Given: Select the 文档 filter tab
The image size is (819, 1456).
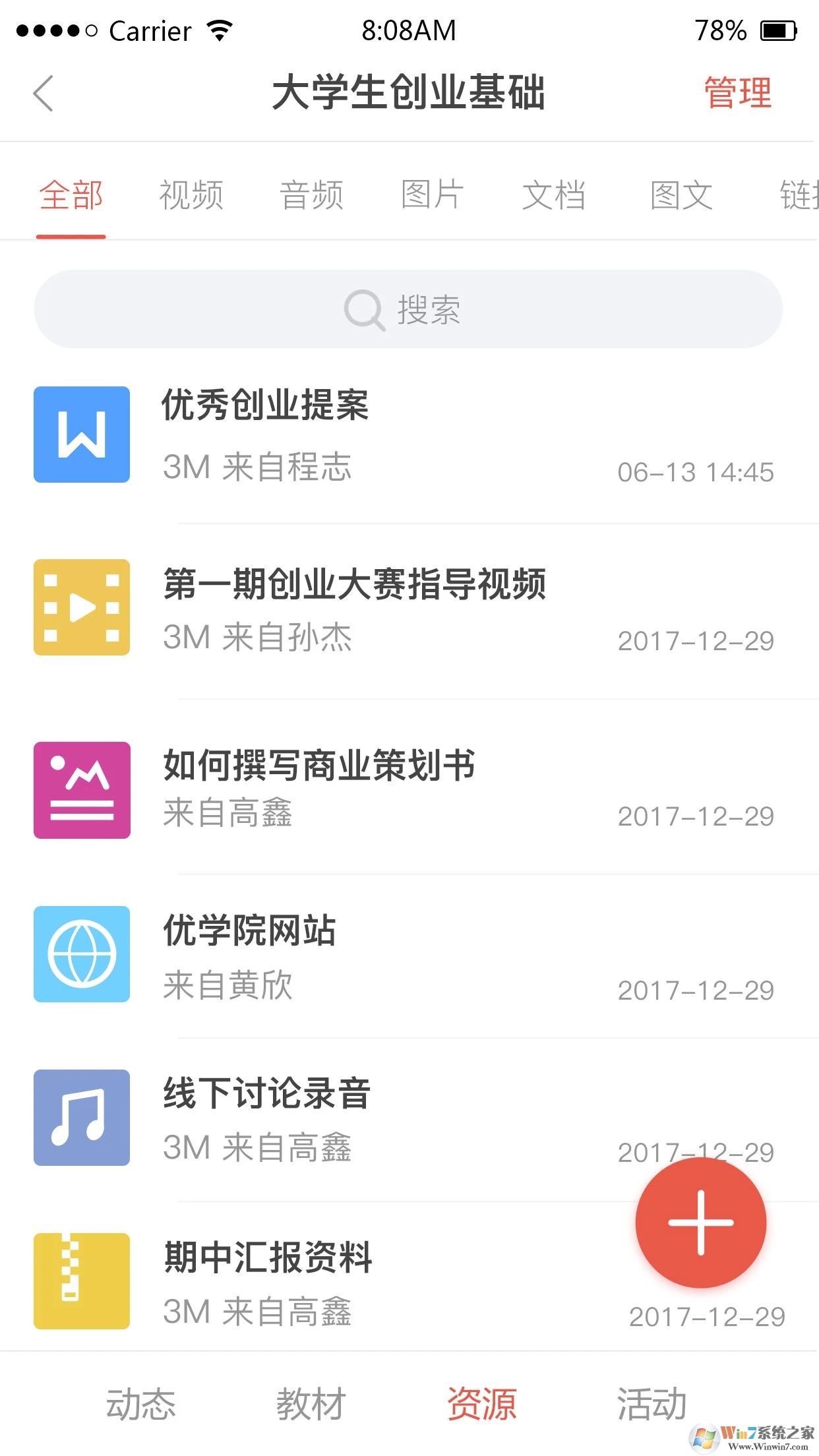Looking at the screenshot, I should [554, 195].
